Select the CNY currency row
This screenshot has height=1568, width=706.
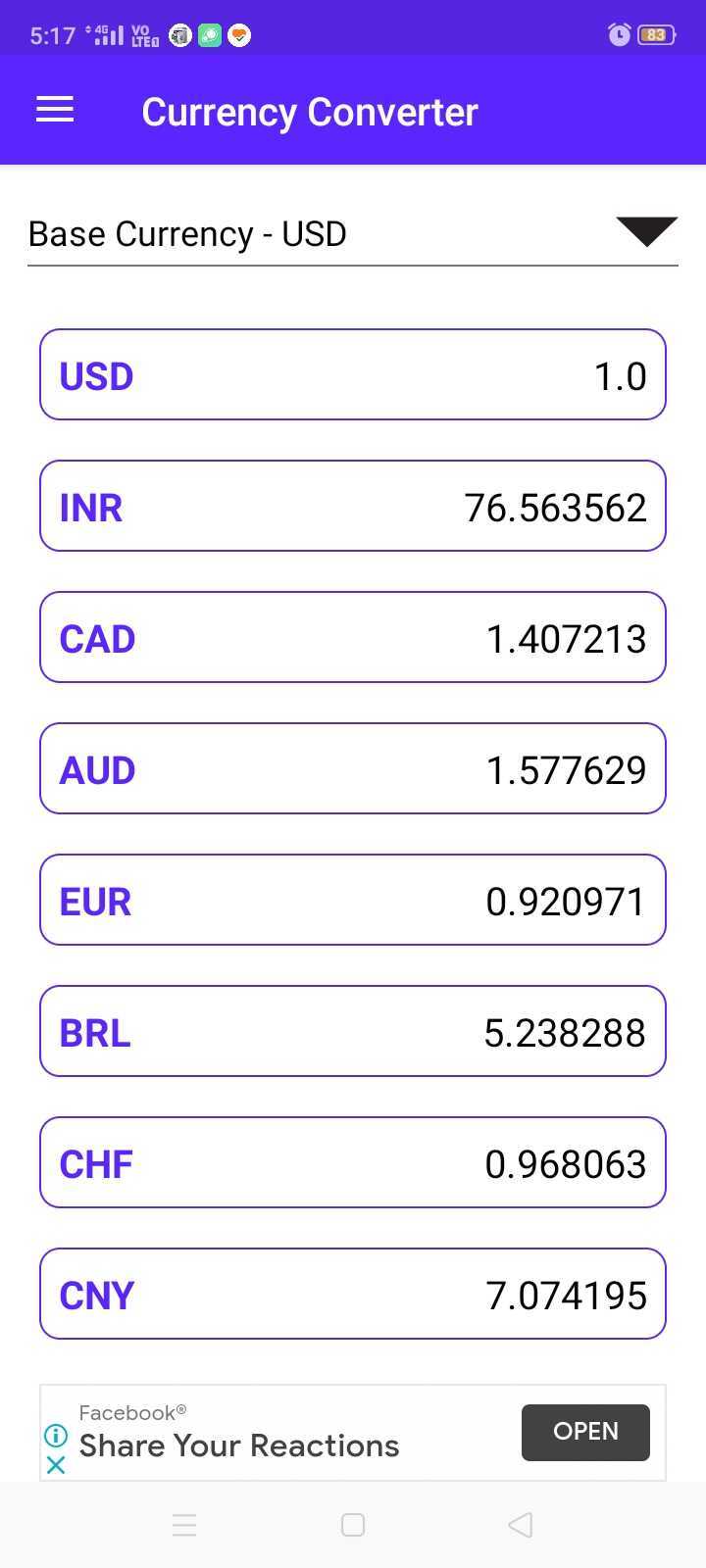(353, 1295)
